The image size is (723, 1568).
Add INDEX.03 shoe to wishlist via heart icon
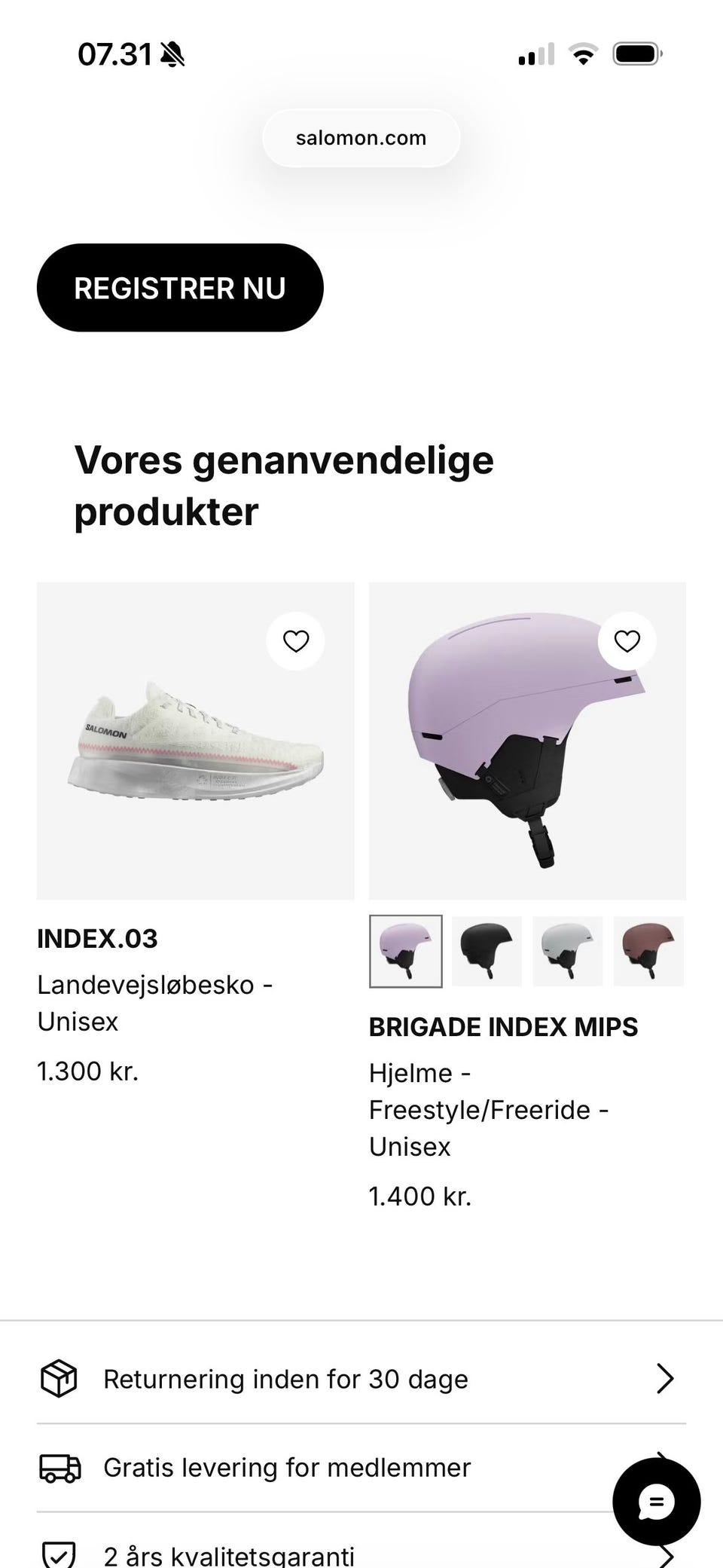pyautogui.click(x=295, y=640)
